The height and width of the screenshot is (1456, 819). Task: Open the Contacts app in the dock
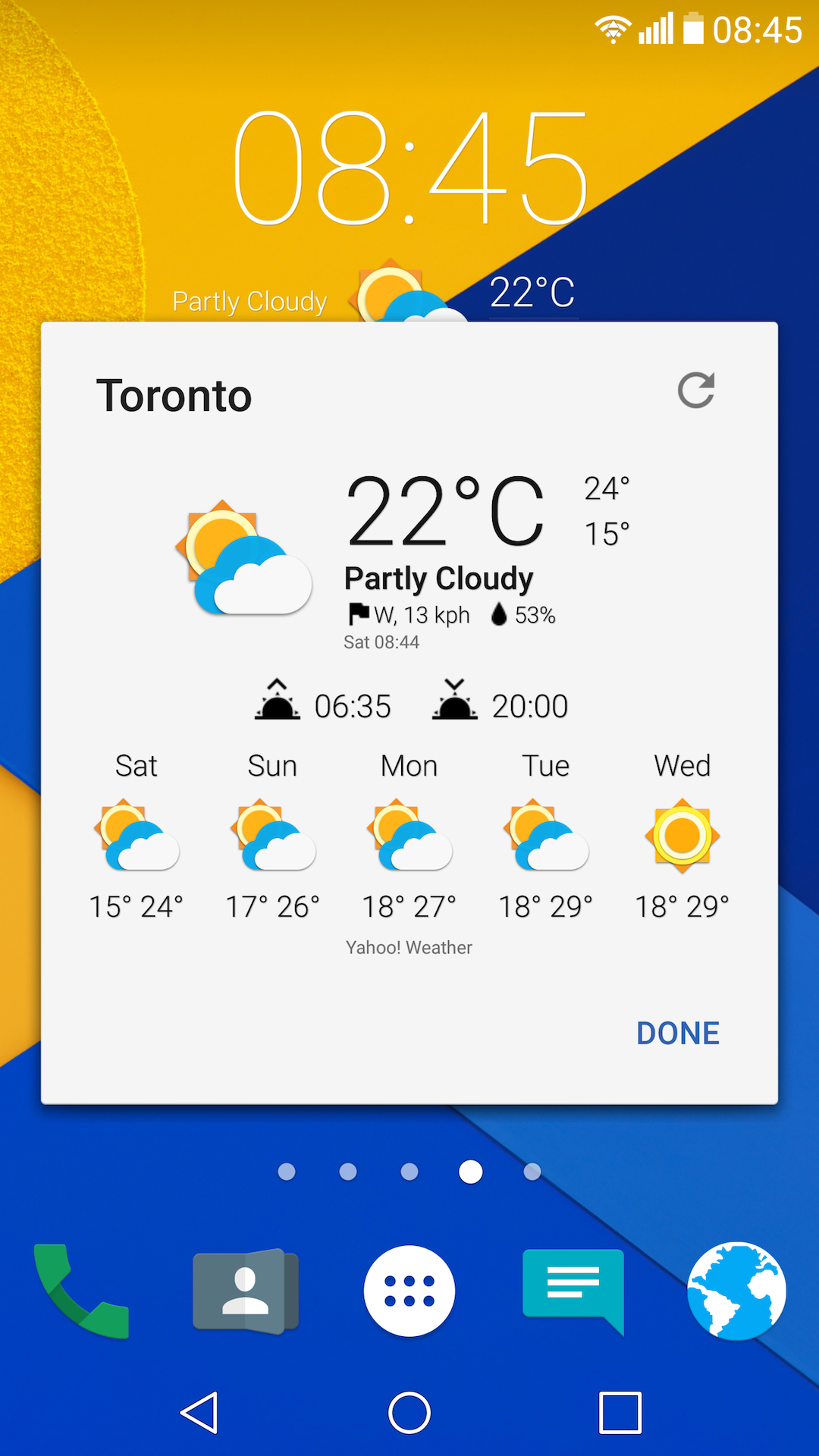pos(246,1291)
